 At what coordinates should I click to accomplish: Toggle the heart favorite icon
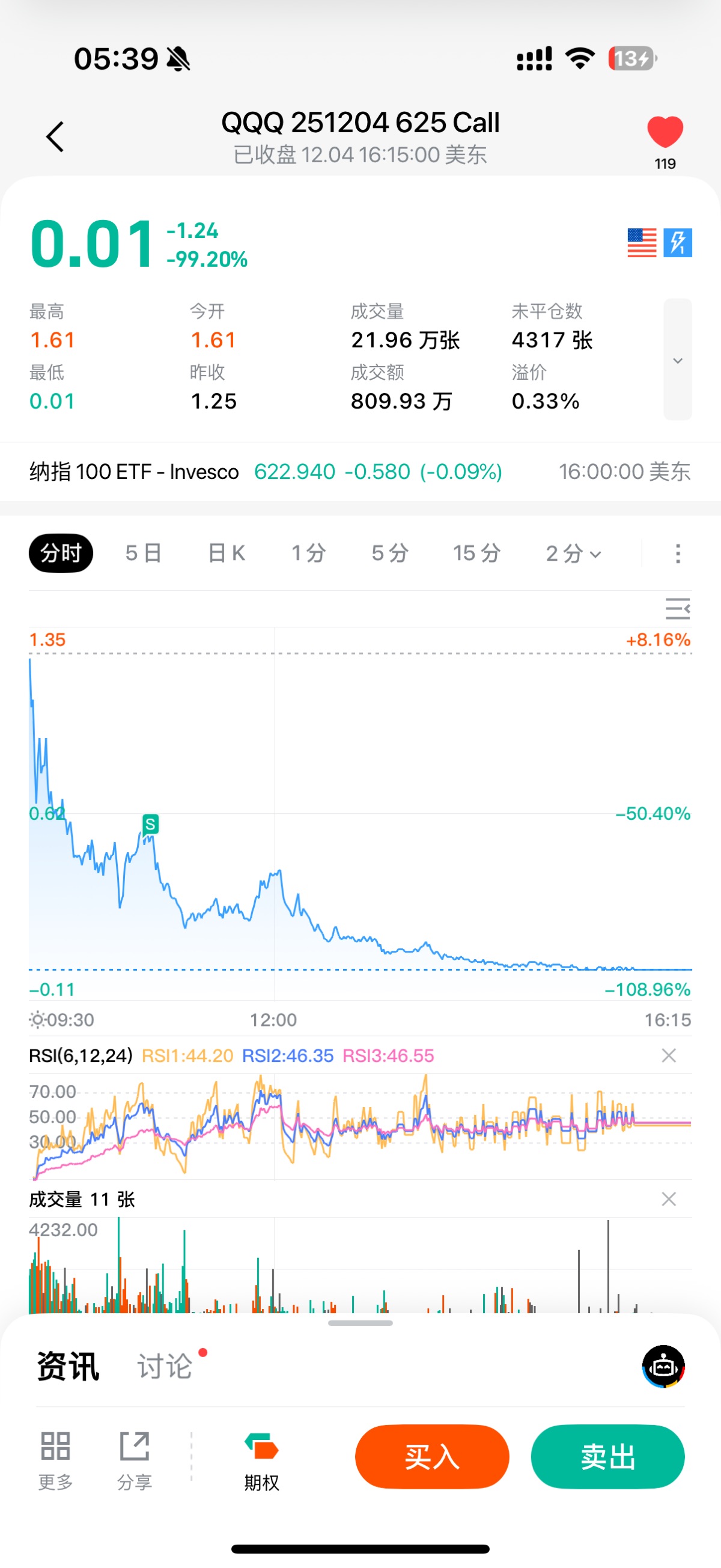(x=665, y=132)
